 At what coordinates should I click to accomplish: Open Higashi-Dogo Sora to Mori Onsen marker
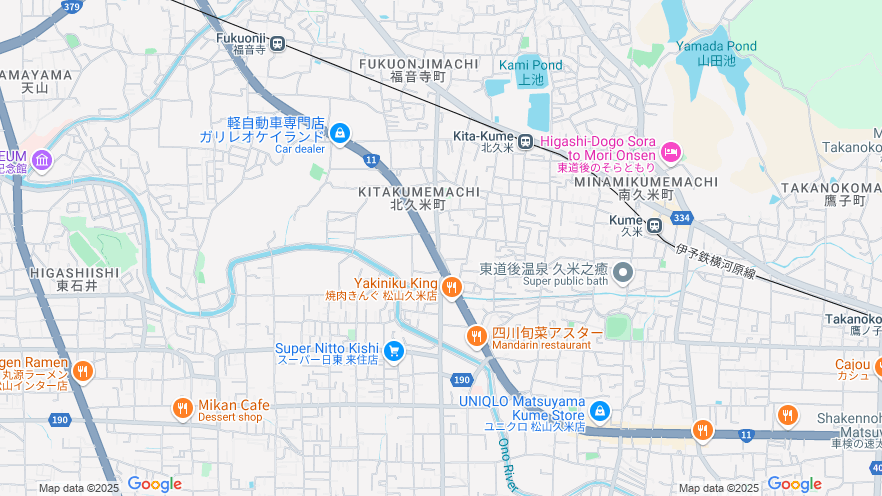pos(671,151)
